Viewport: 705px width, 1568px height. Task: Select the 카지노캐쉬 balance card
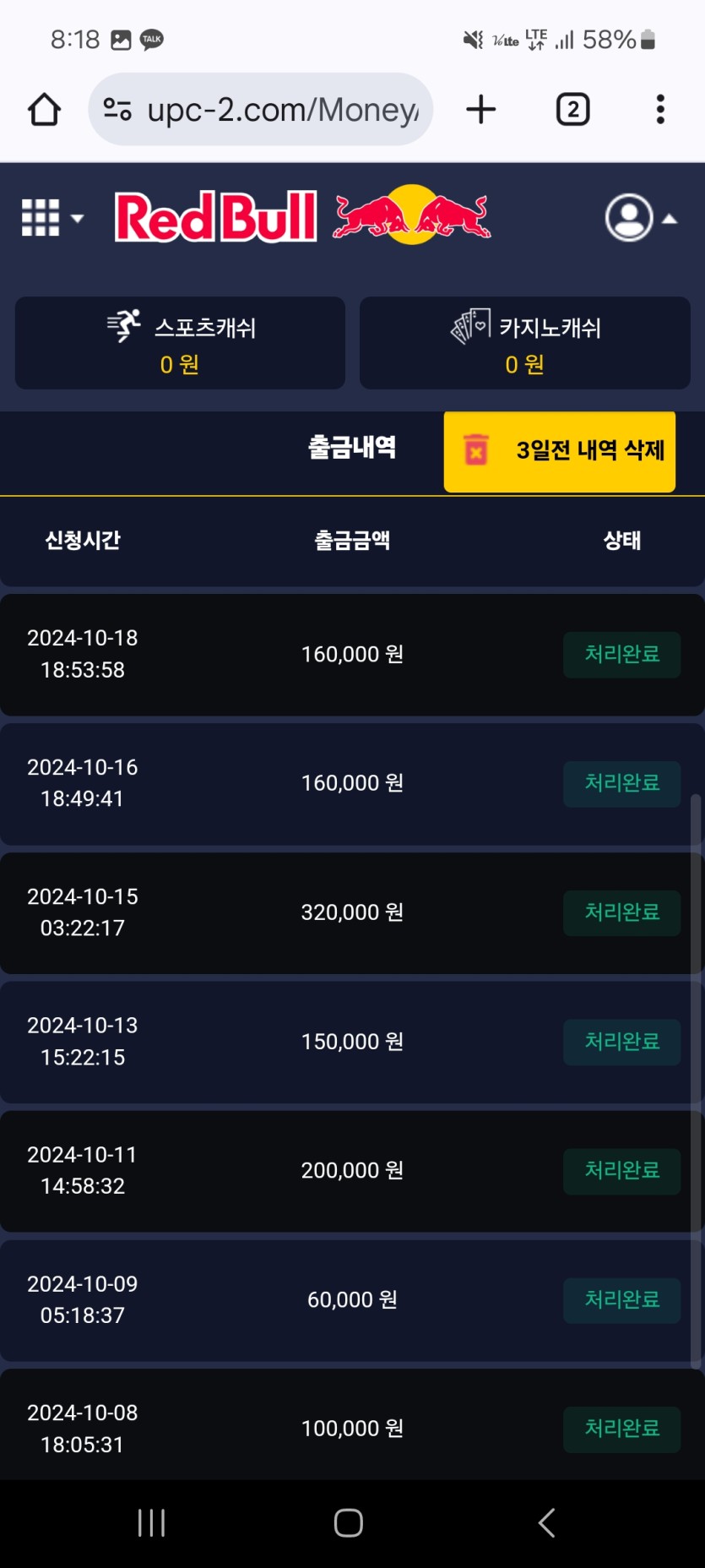[x=525, y=343]
